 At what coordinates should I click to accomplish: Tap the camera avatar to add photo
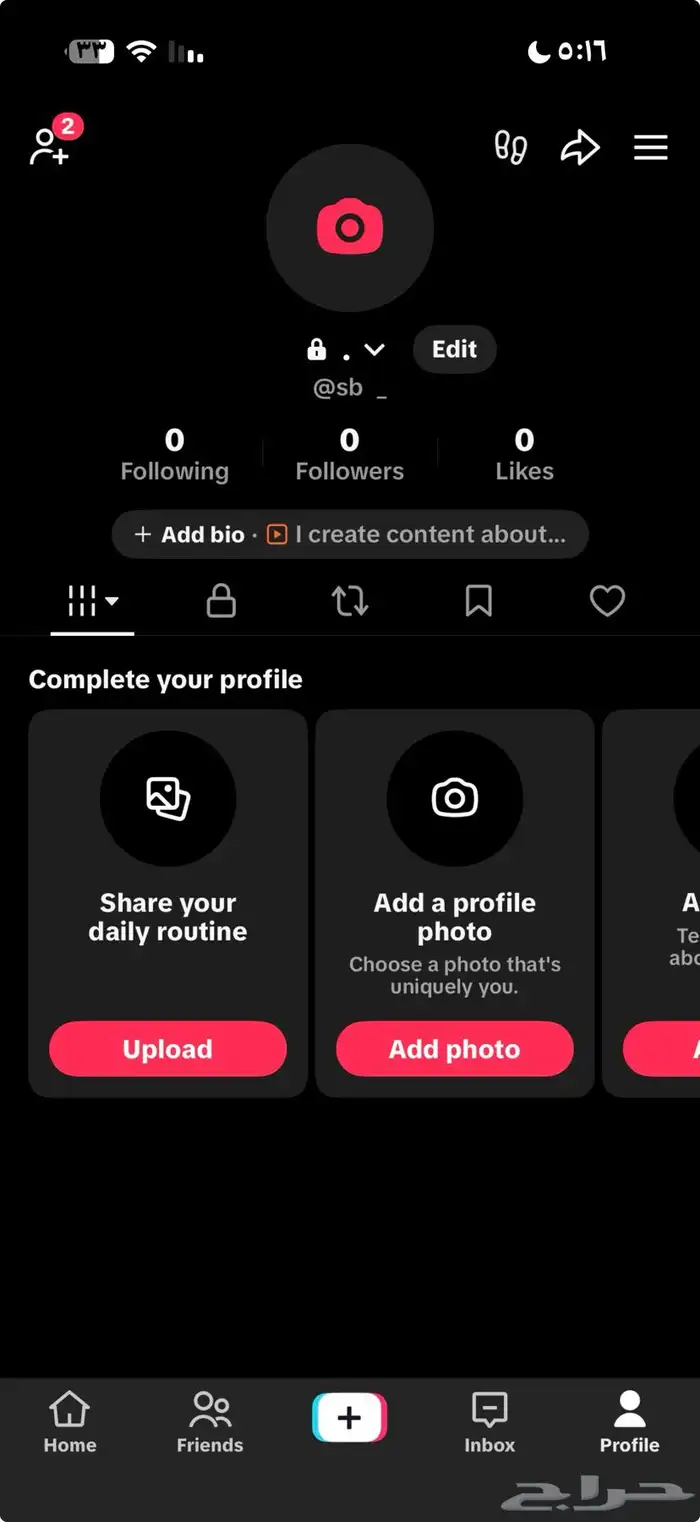coord(349,227)
